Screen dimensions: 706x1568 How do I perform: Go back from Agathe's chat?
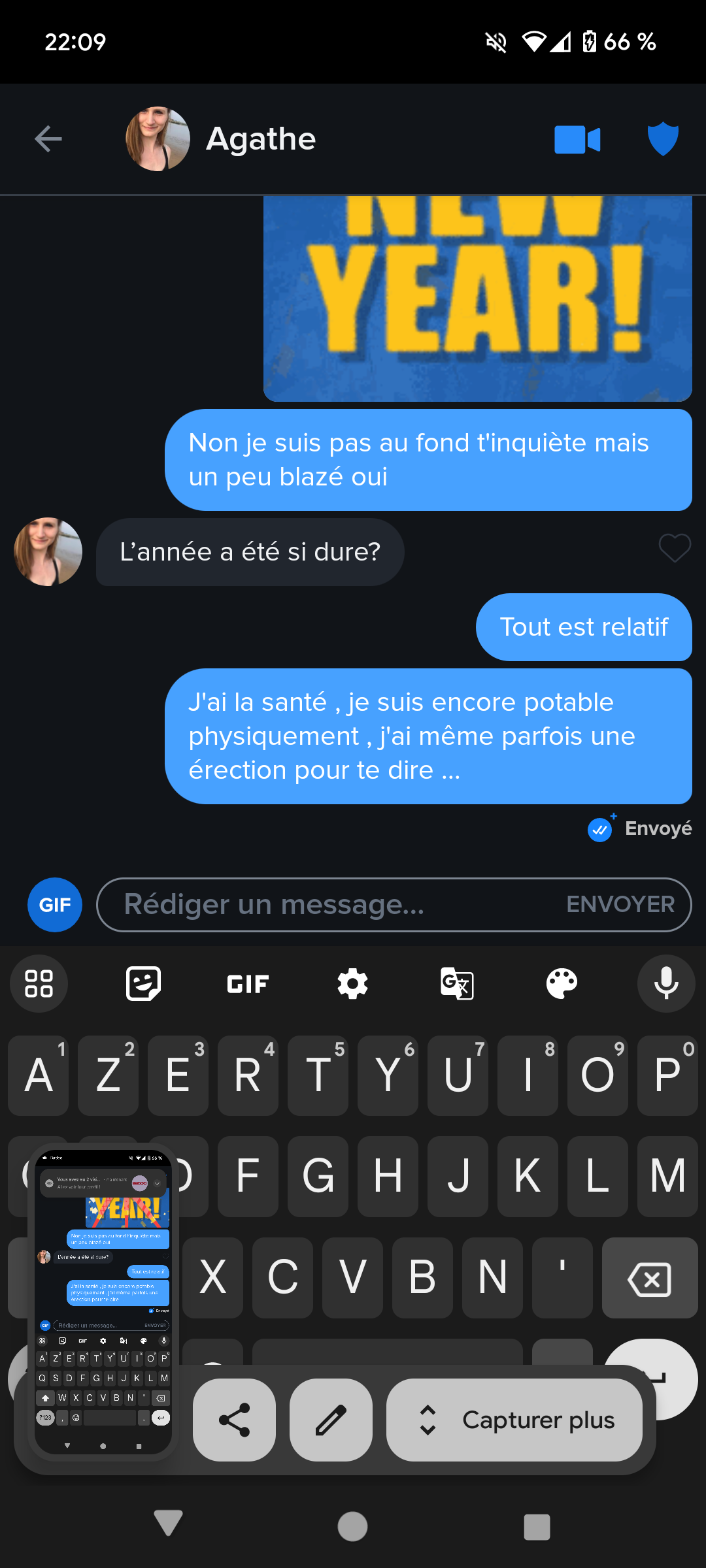(48, 139)
